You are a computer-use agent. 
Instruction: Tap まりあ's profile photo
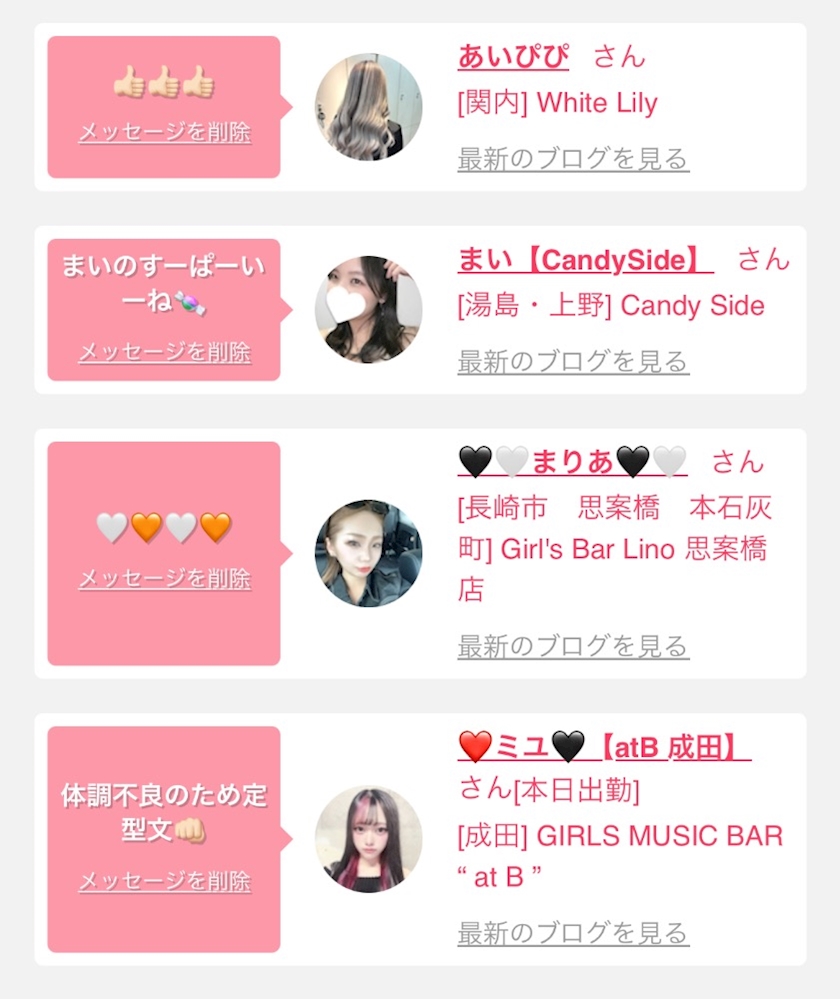coord(368,553)
